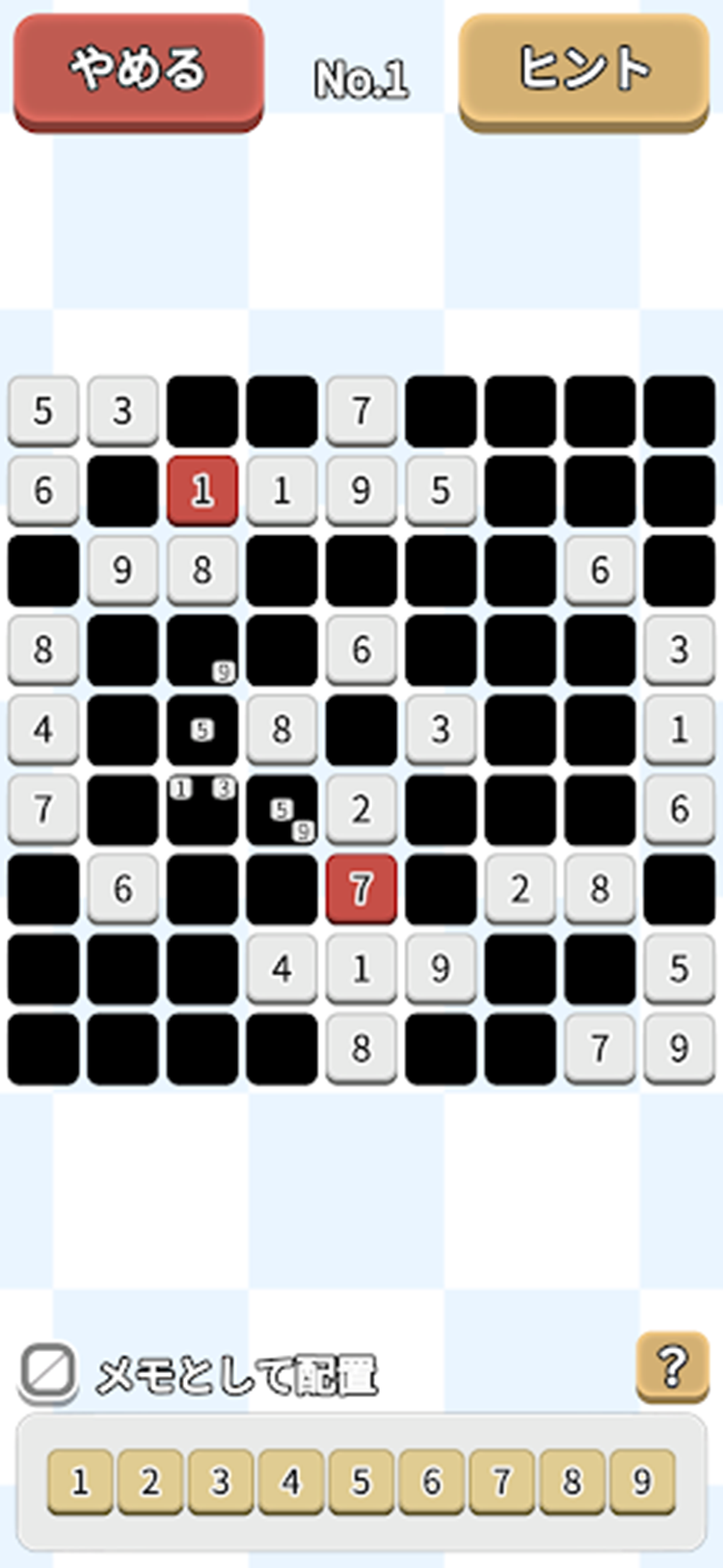Viewport: 723px width, 1568px height.
Task: Select the red highlighted 7 cell
Action: [361, 888]
